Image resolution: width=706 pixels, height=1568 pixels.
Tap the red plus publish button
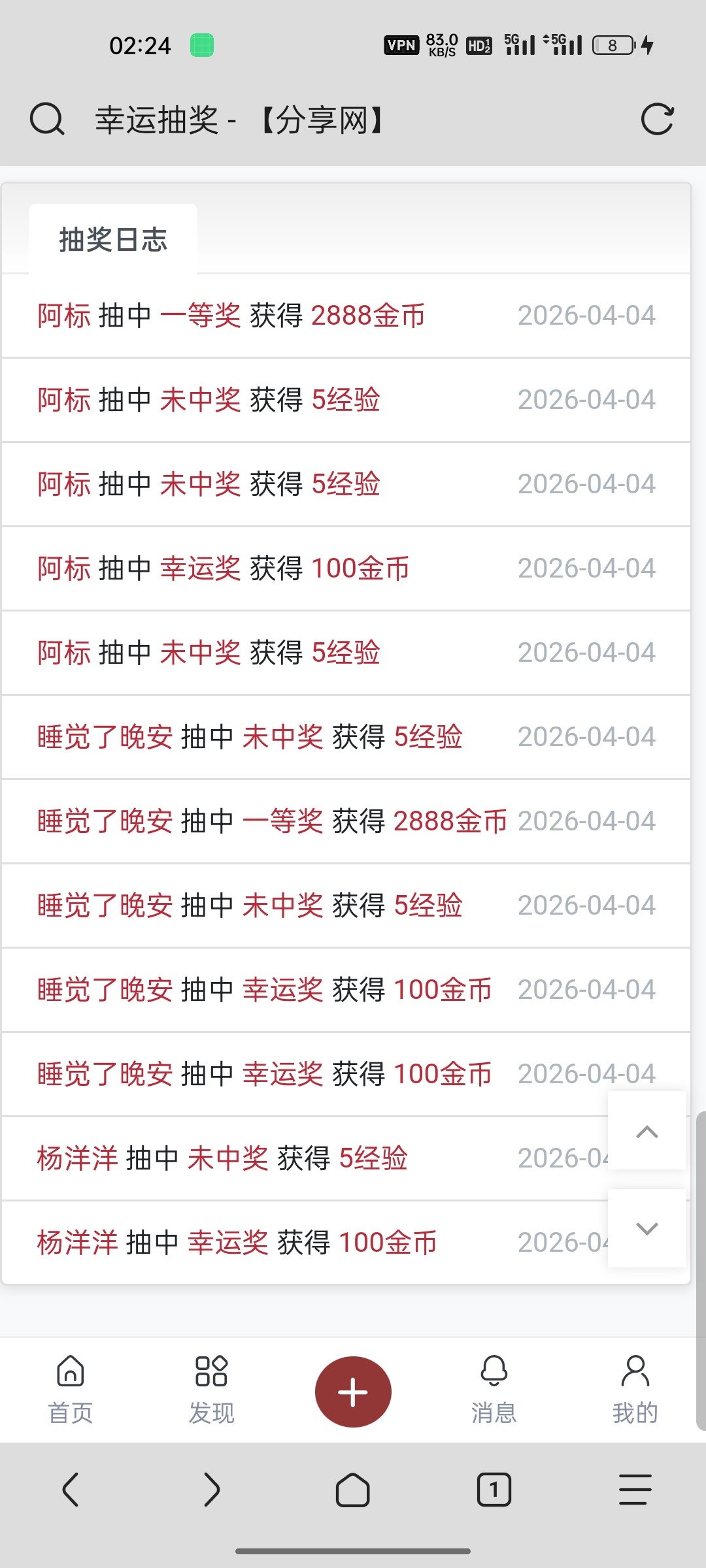[352, 1390]
